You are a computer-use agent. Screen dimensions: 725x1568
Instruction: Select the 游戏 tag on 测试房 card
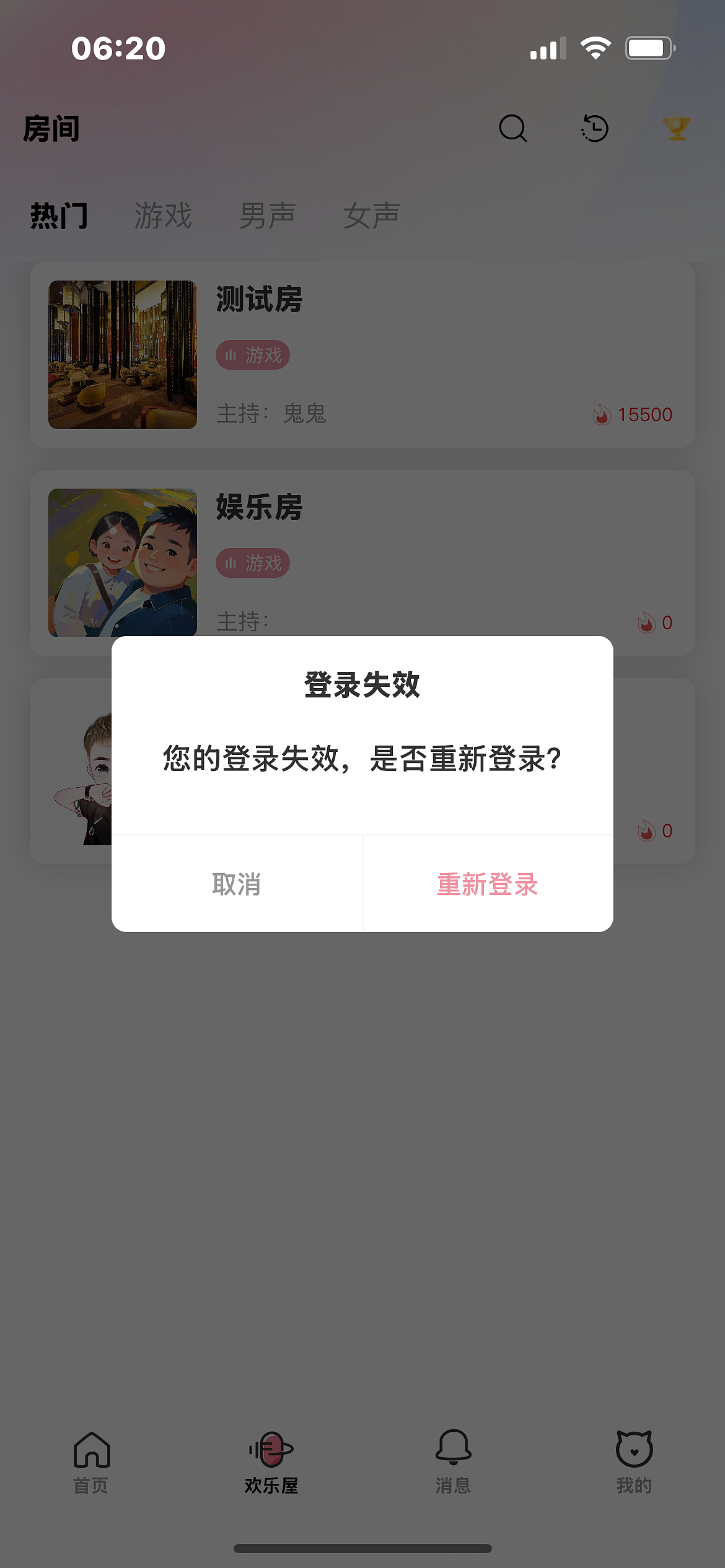254,355
